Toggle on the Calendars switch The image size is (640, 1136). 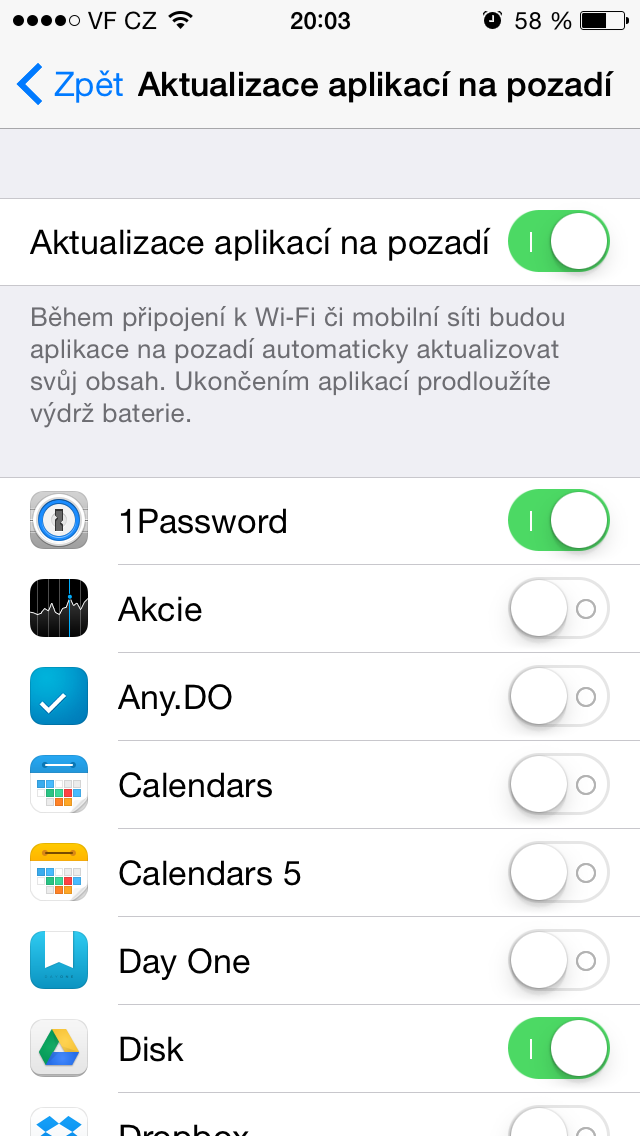coord(558,785)
